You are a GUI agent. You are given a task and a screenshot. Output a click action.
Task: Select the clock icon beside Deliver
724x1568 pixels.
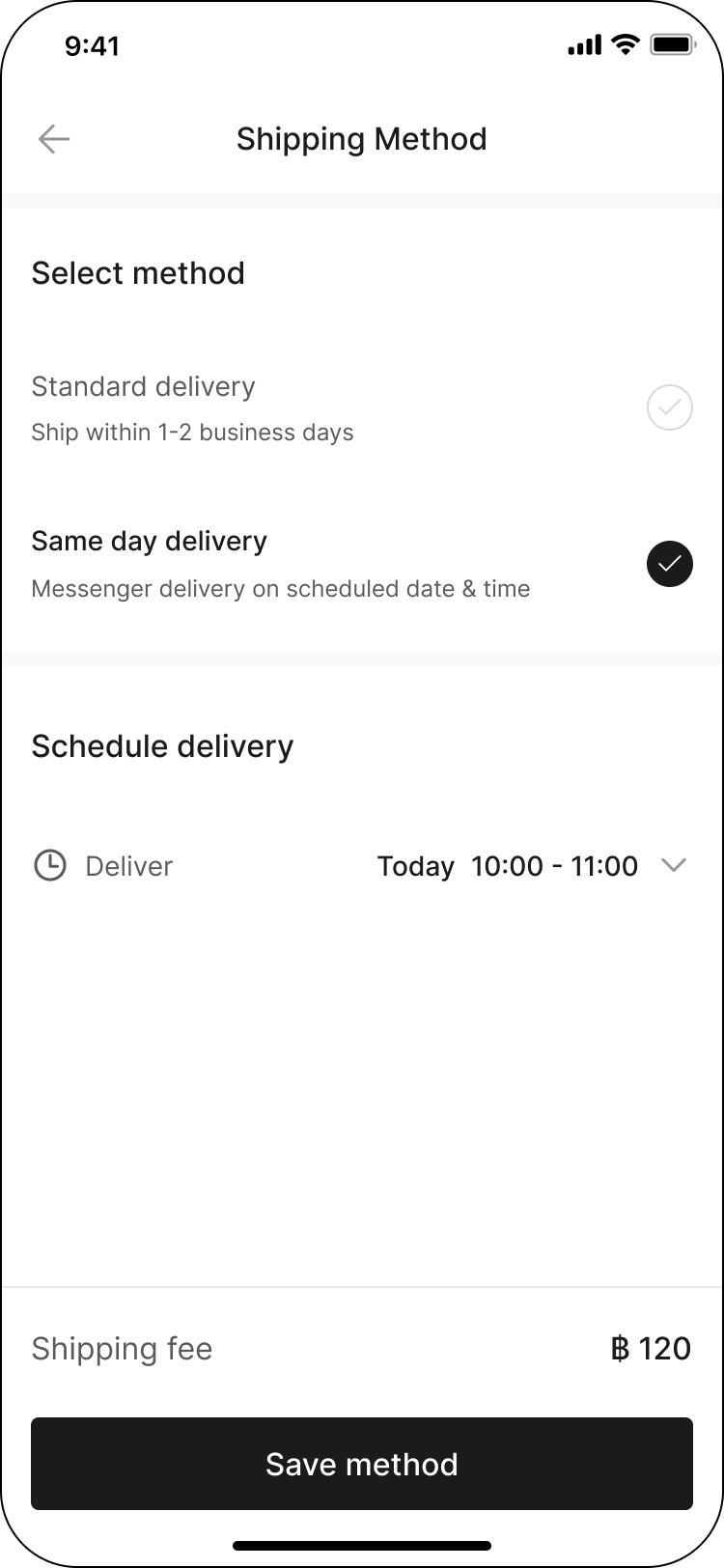[x=49, y=865]
